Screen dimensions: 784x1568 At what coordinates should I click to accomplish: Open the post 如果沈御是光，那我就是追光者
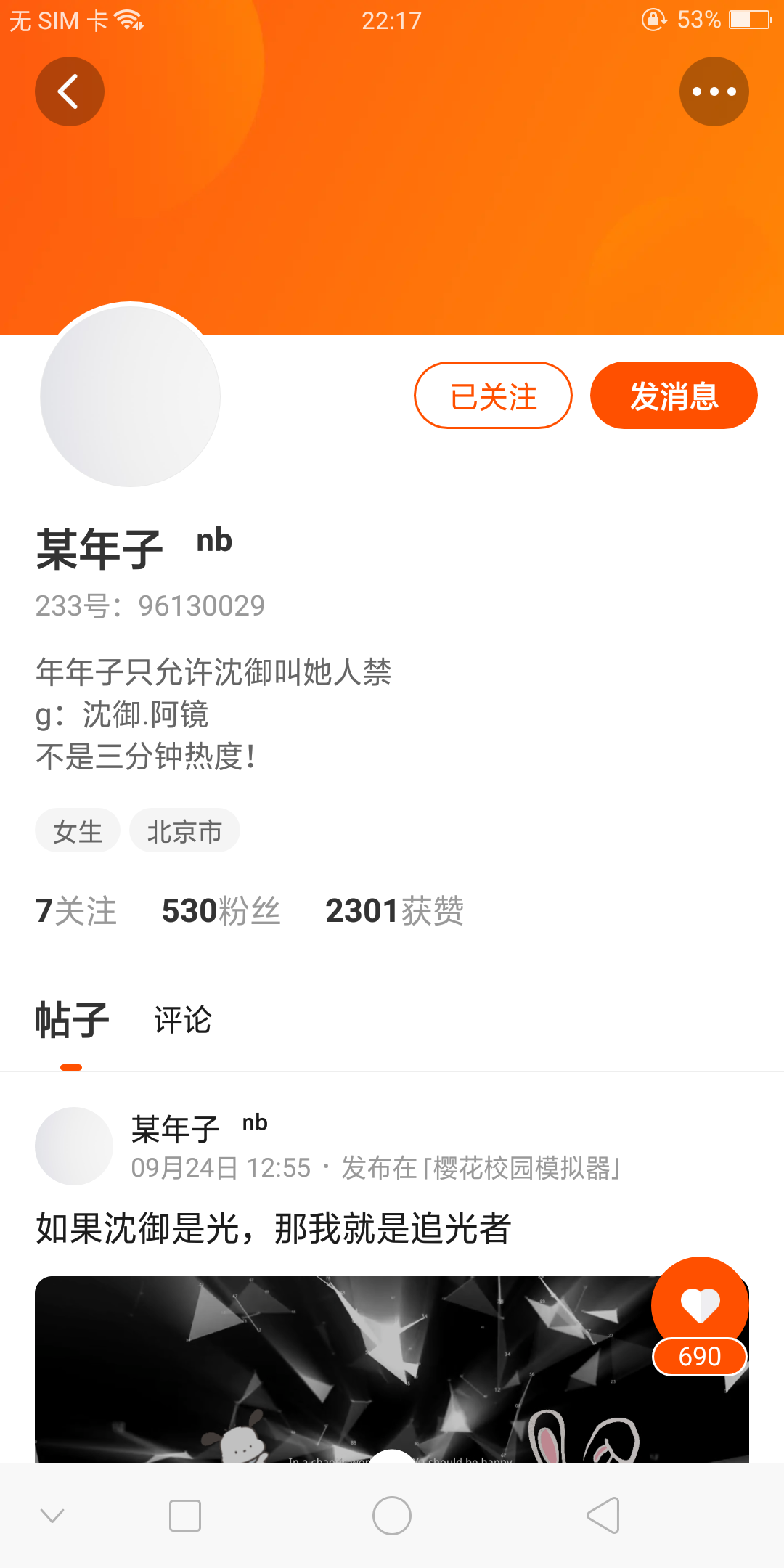pyautogui.click(x=274, y=1228)
